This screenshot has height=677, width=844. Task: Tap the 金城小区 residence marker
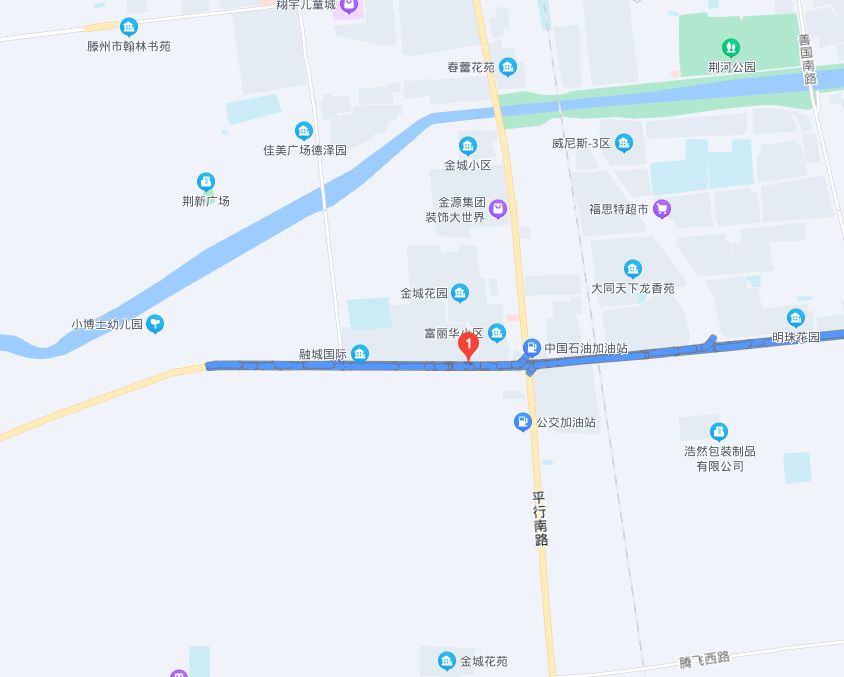point(468,146)
